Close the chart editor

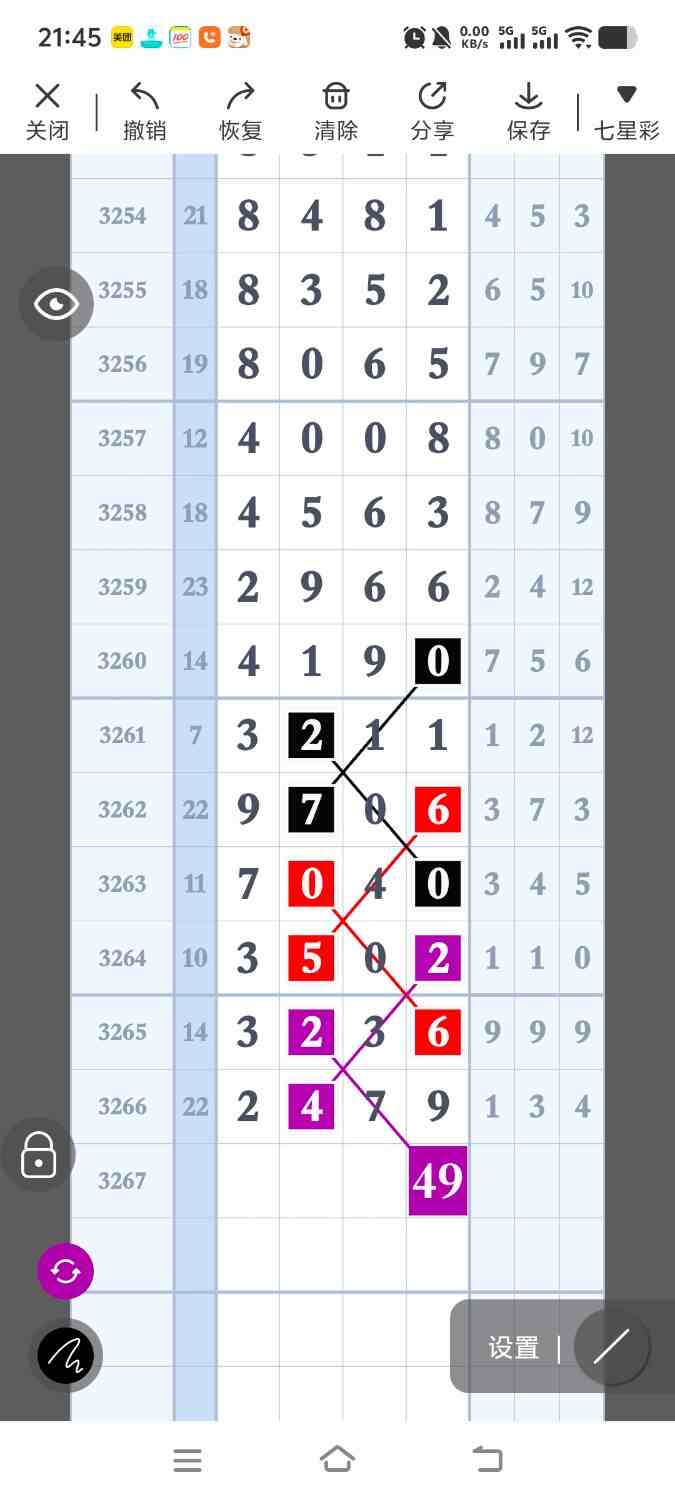[47, 111]
